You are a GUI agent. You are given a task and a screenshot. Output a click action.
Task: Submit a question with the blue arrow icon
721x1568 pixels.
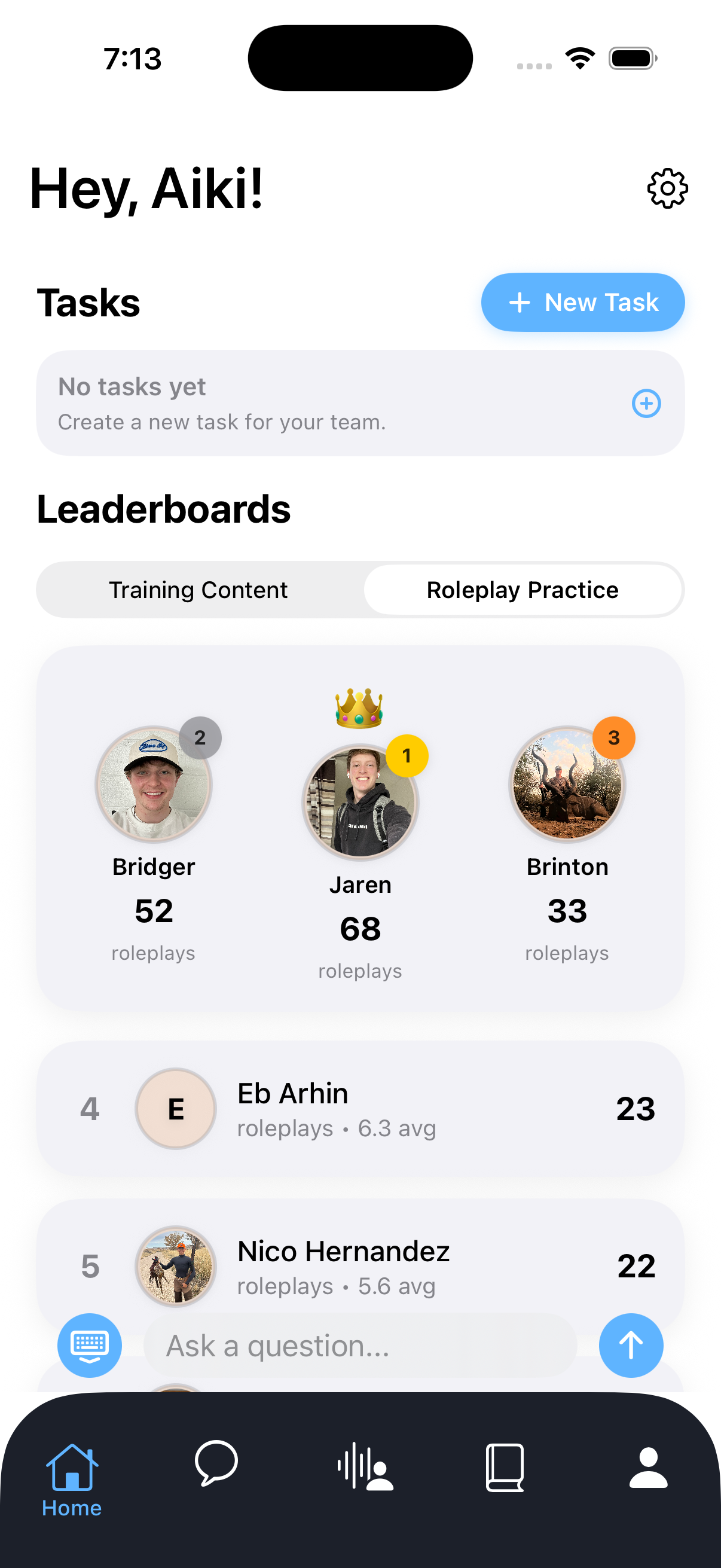(x=631, y=1345)
